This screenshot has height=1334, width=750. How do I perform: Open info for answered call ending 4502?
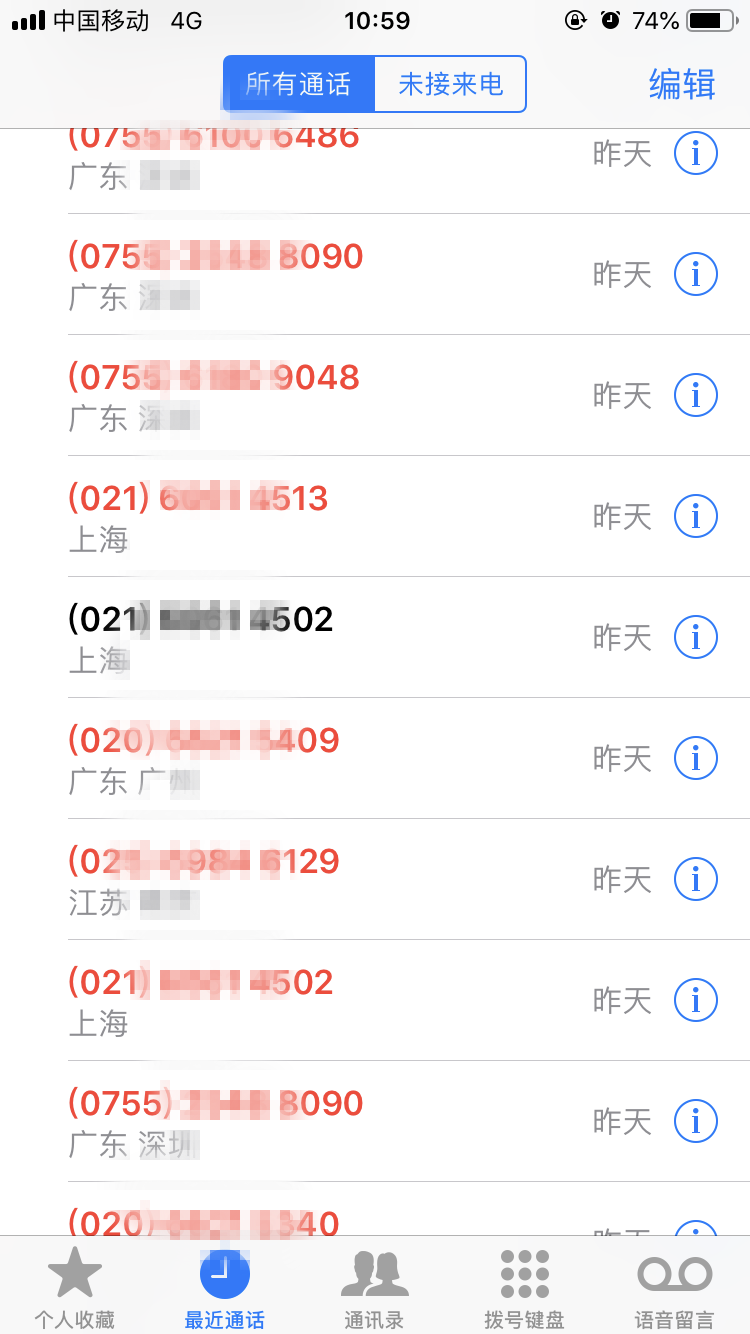[695, 637]
